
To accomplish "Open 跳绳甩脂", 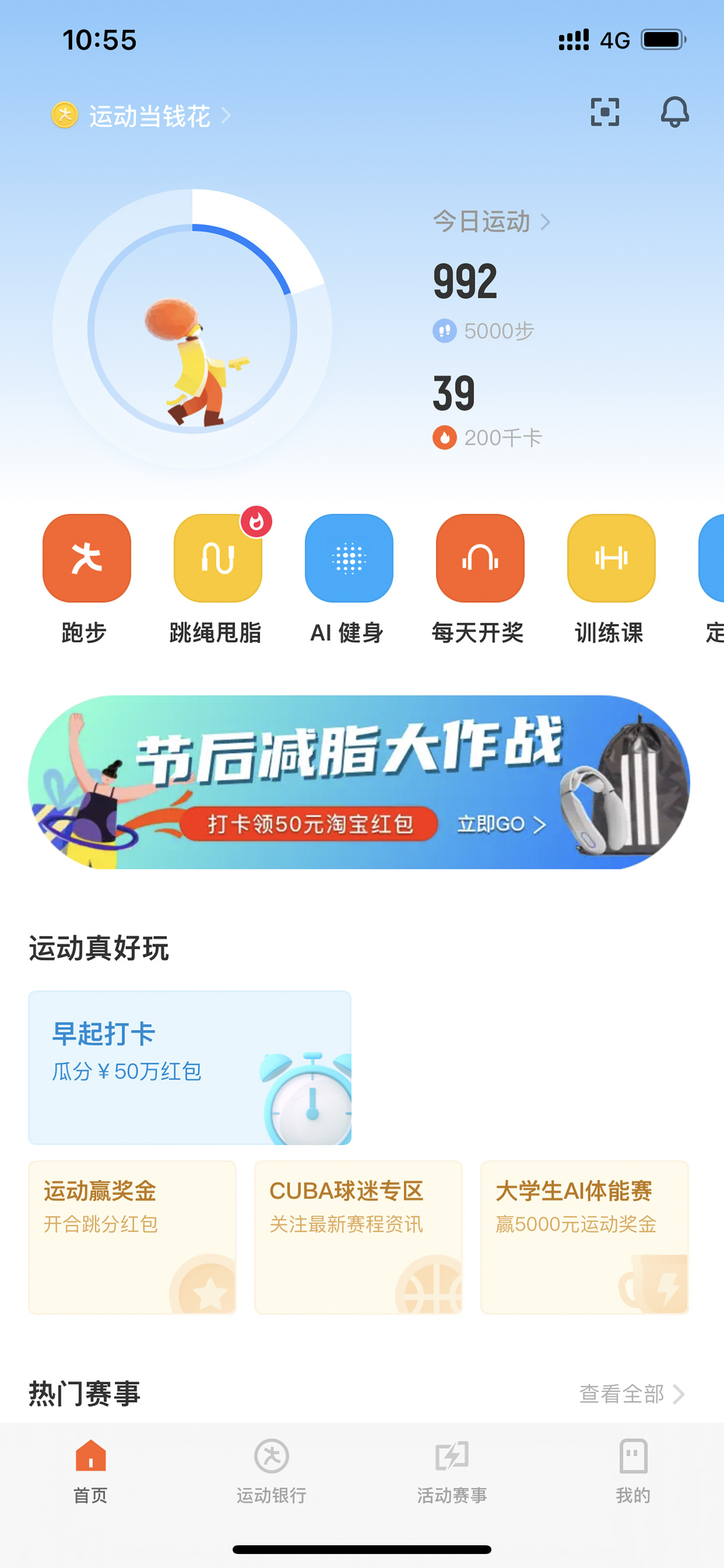I will [217, 579].
